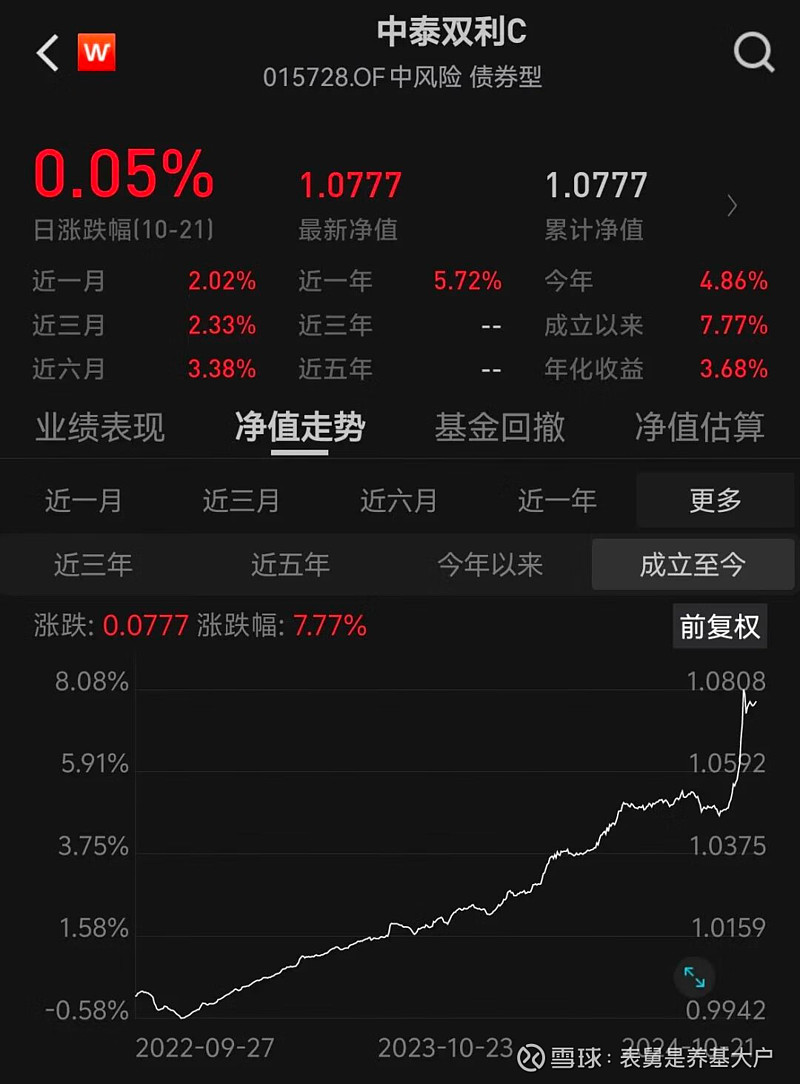Tap the fullscreen expand icon on the chart
This screenshot has height=1084, width=800.
pos(692,977)
